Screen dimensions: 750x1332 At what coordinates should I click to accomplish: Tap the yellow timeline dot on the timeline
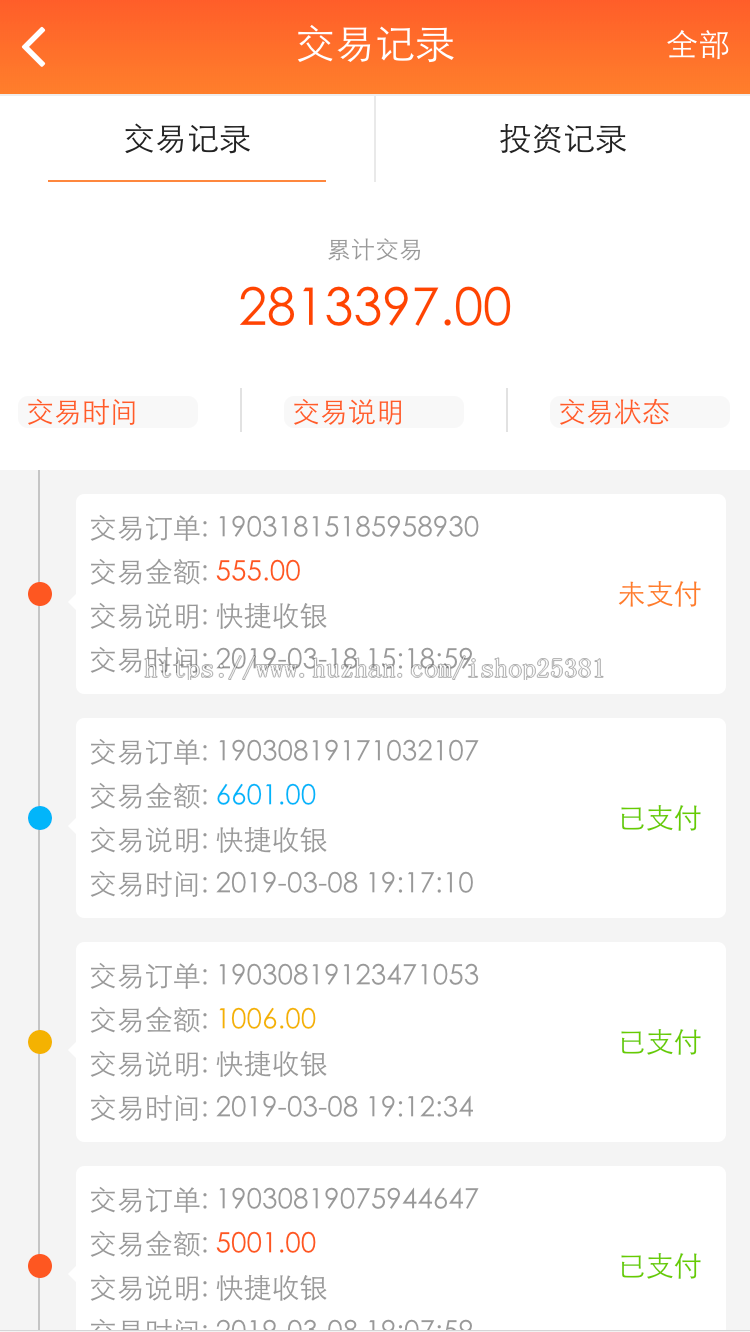point(40,1041)
